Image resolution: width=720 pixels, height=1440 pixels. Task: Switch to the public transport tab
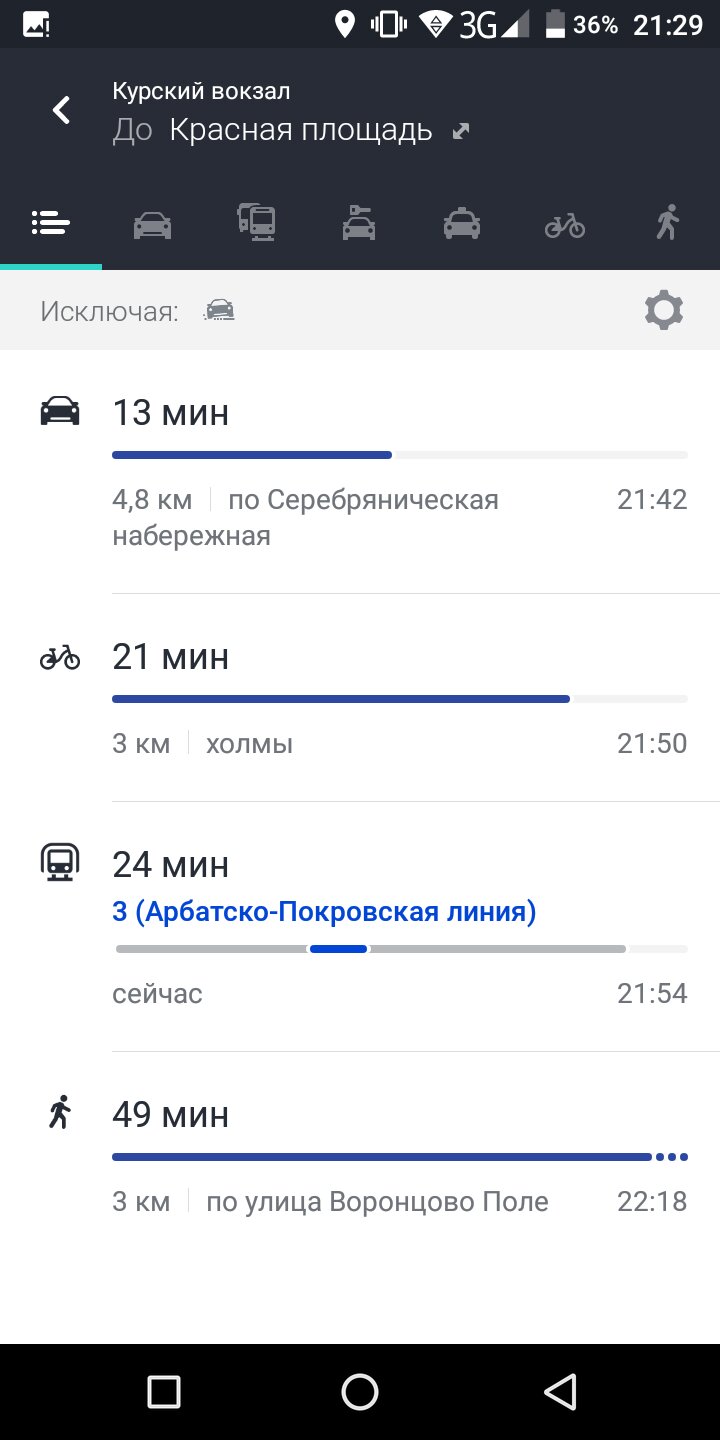click(x=257, y=222)
